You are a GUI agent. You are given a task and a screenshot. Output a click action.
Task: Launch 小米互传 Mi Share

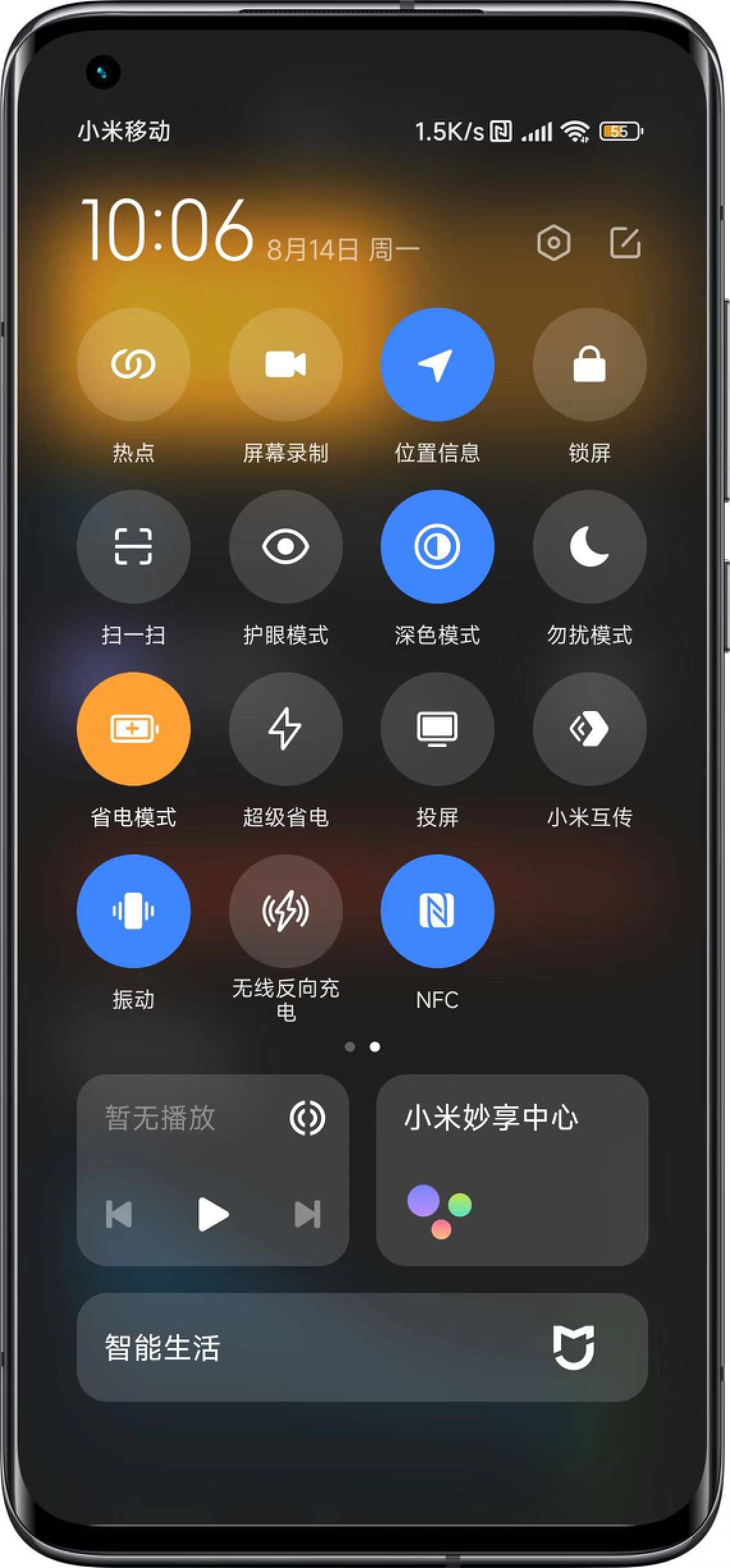pos(589,729)
